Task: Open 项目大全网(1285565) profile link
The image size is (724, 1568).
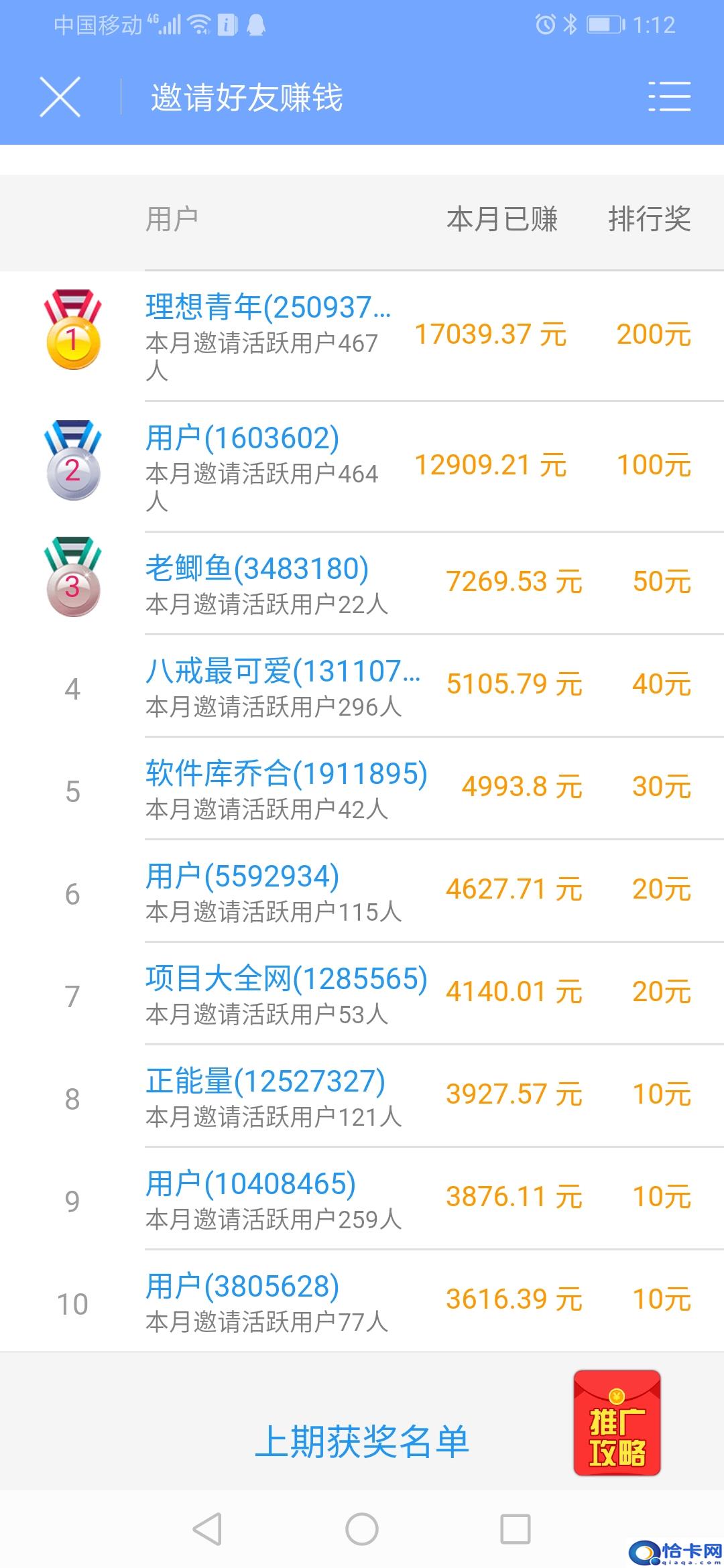Action: click(286, 978)
